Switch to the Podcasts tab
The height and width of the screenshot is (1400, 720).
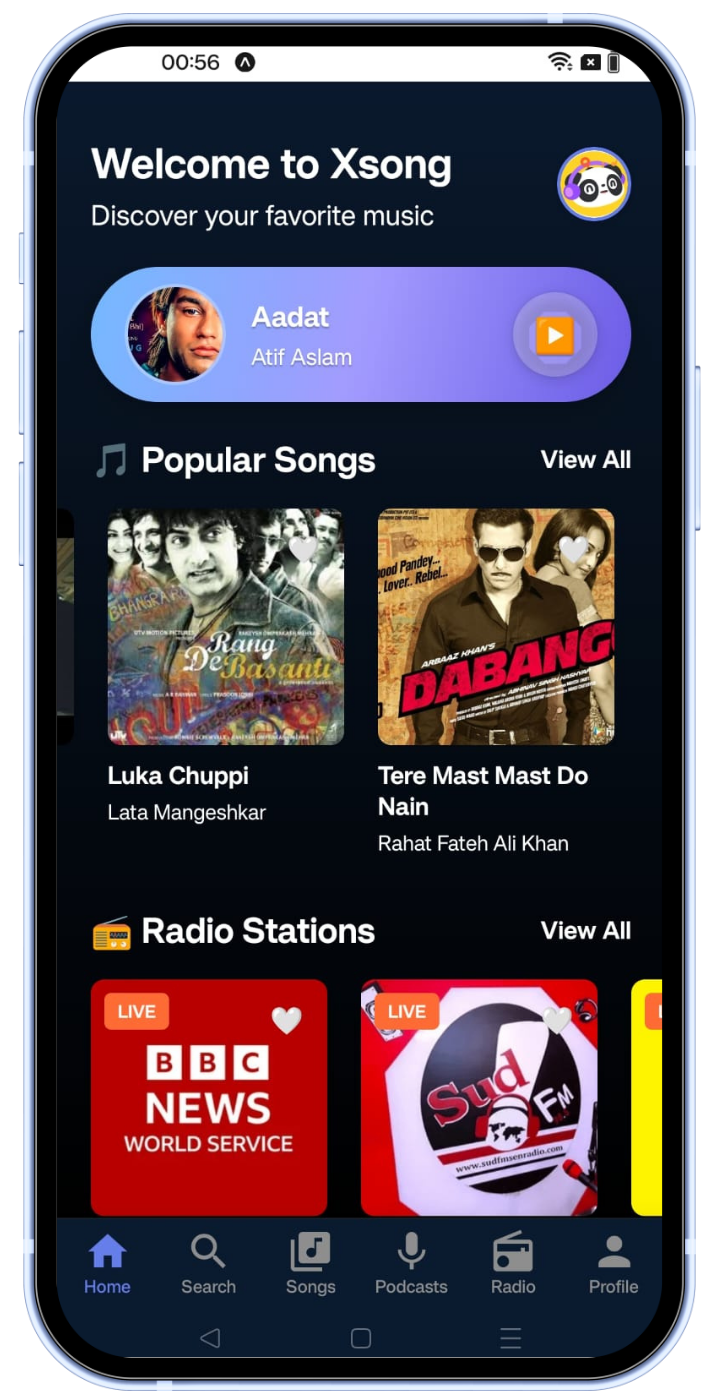pyautogui.click(x=411, y=1265)
